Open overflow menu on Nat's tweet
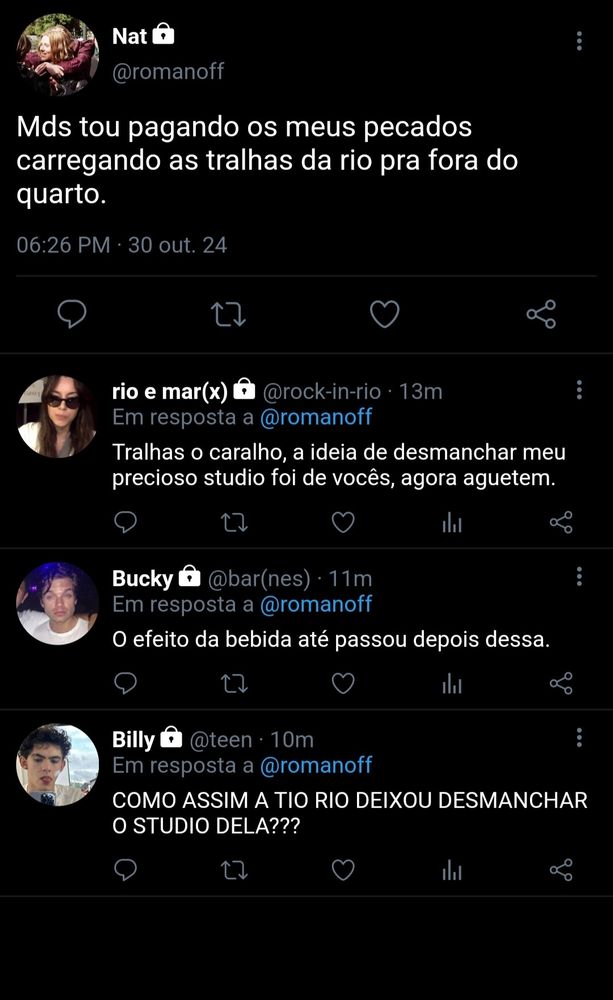Image resolution: width=613 pixels, height=1000 pixels. tap(579, 41)
